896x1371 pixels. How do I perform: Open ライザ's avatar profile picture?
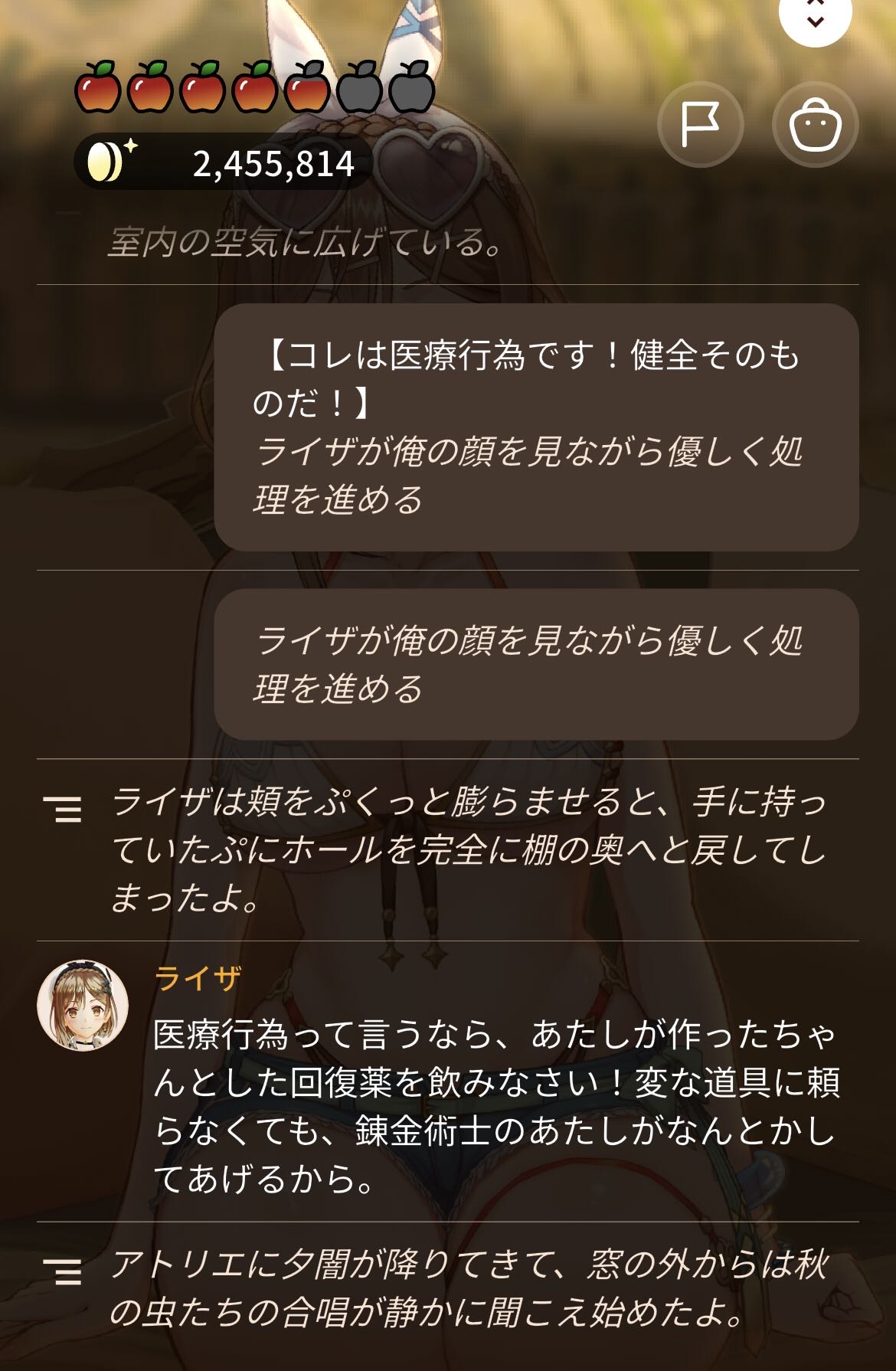click(x=83, y=1006)
